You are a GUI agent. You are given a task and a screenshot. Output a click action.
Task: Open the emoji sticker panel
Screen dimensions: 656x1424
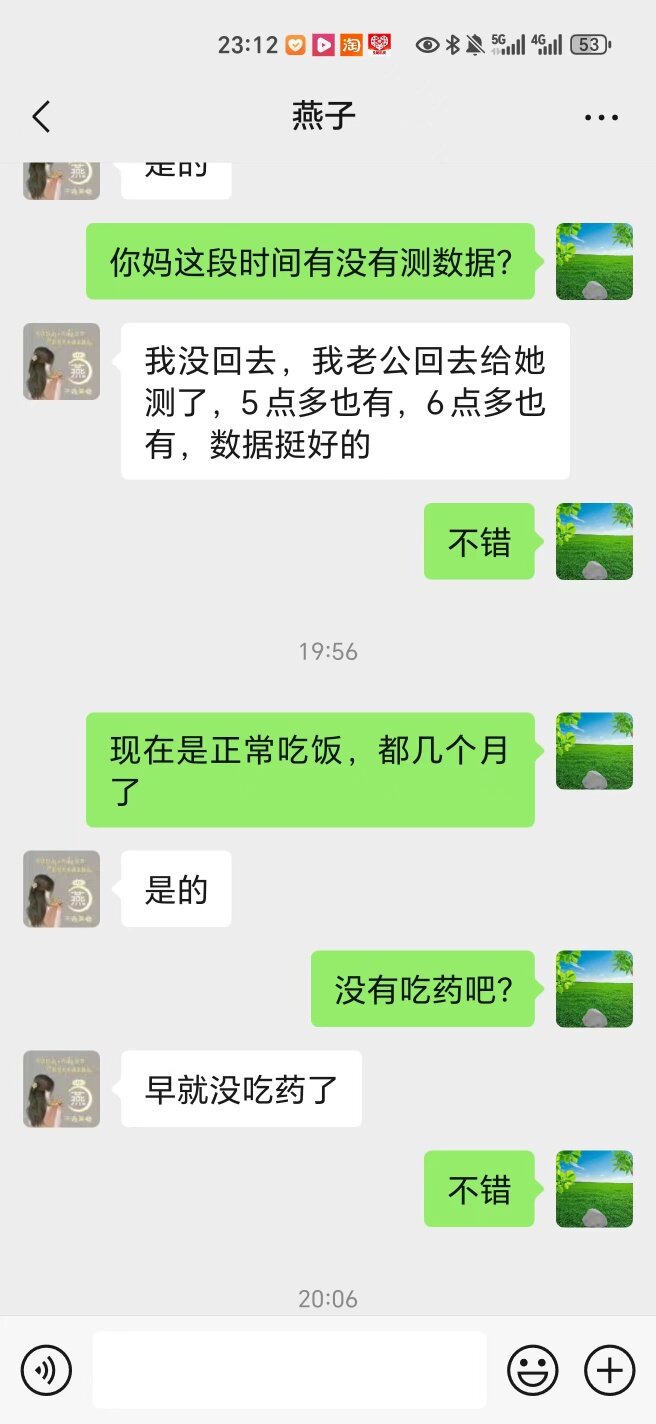point(532,1369)
